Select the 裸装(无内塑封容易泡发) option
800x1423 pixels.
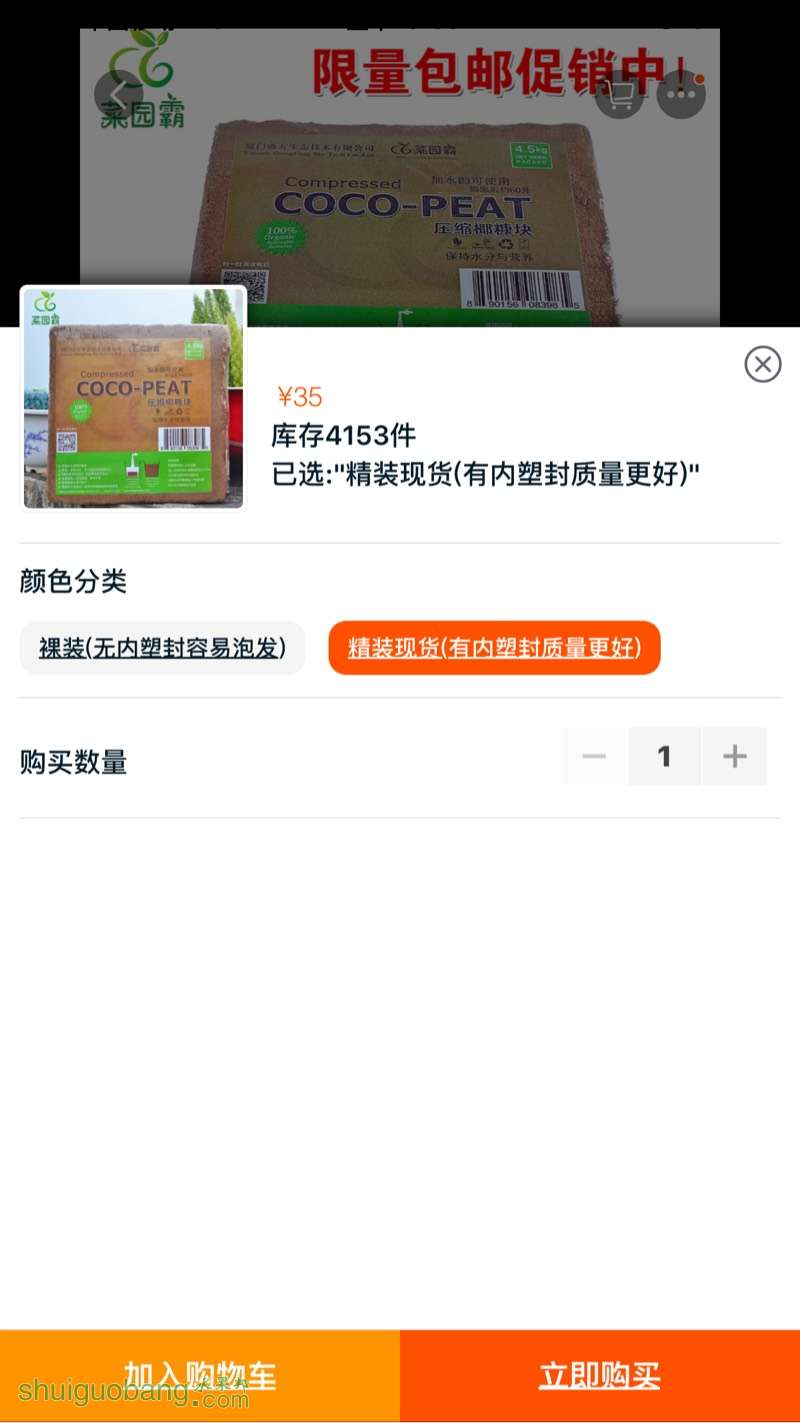click(162, 648)
